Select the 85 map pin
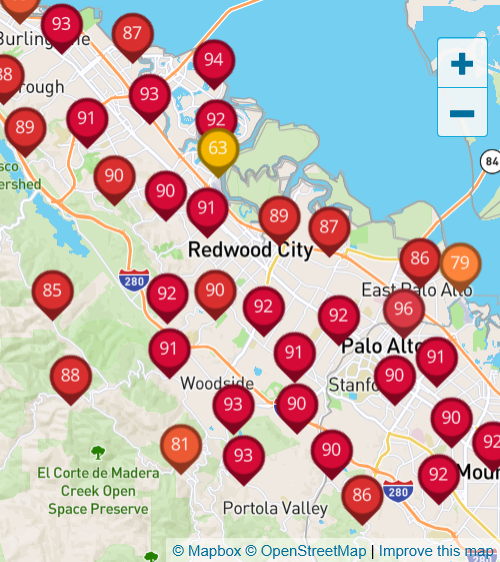The height and width of the screenshot is (562, 500). [53, 295]
